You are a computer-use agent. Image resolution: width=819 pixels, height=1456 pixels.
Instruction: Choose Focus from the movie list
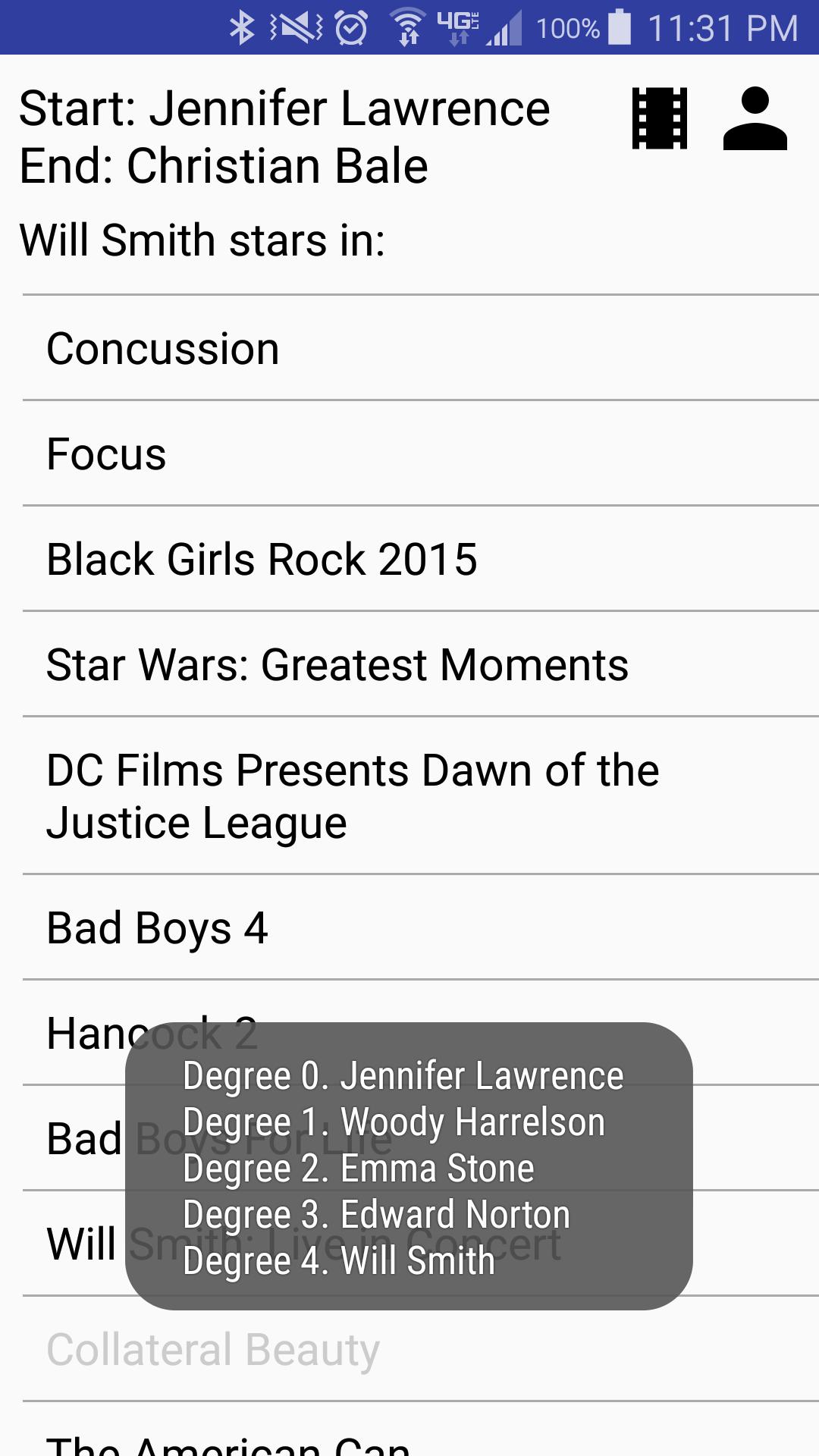point(106,454)
